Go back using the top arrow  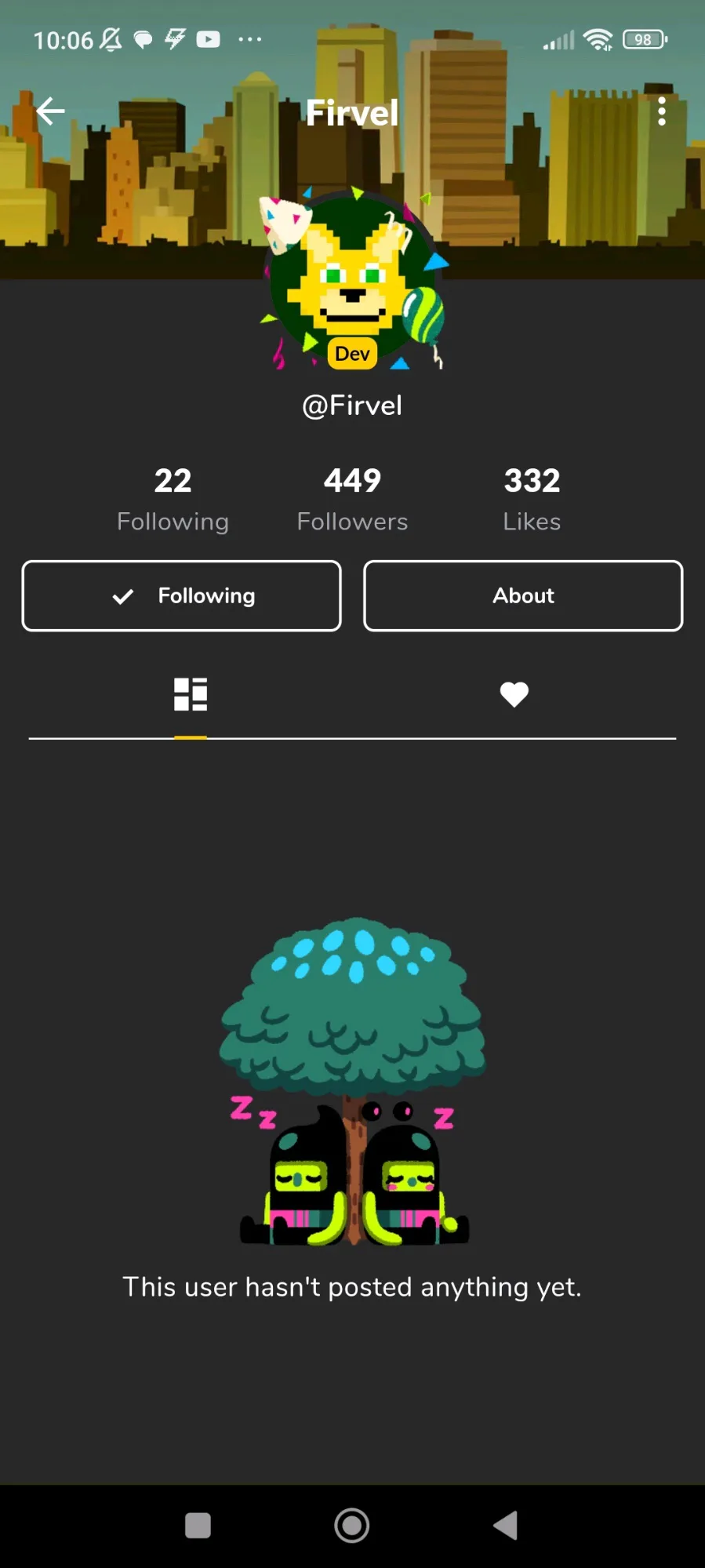(x=51, y=111)
